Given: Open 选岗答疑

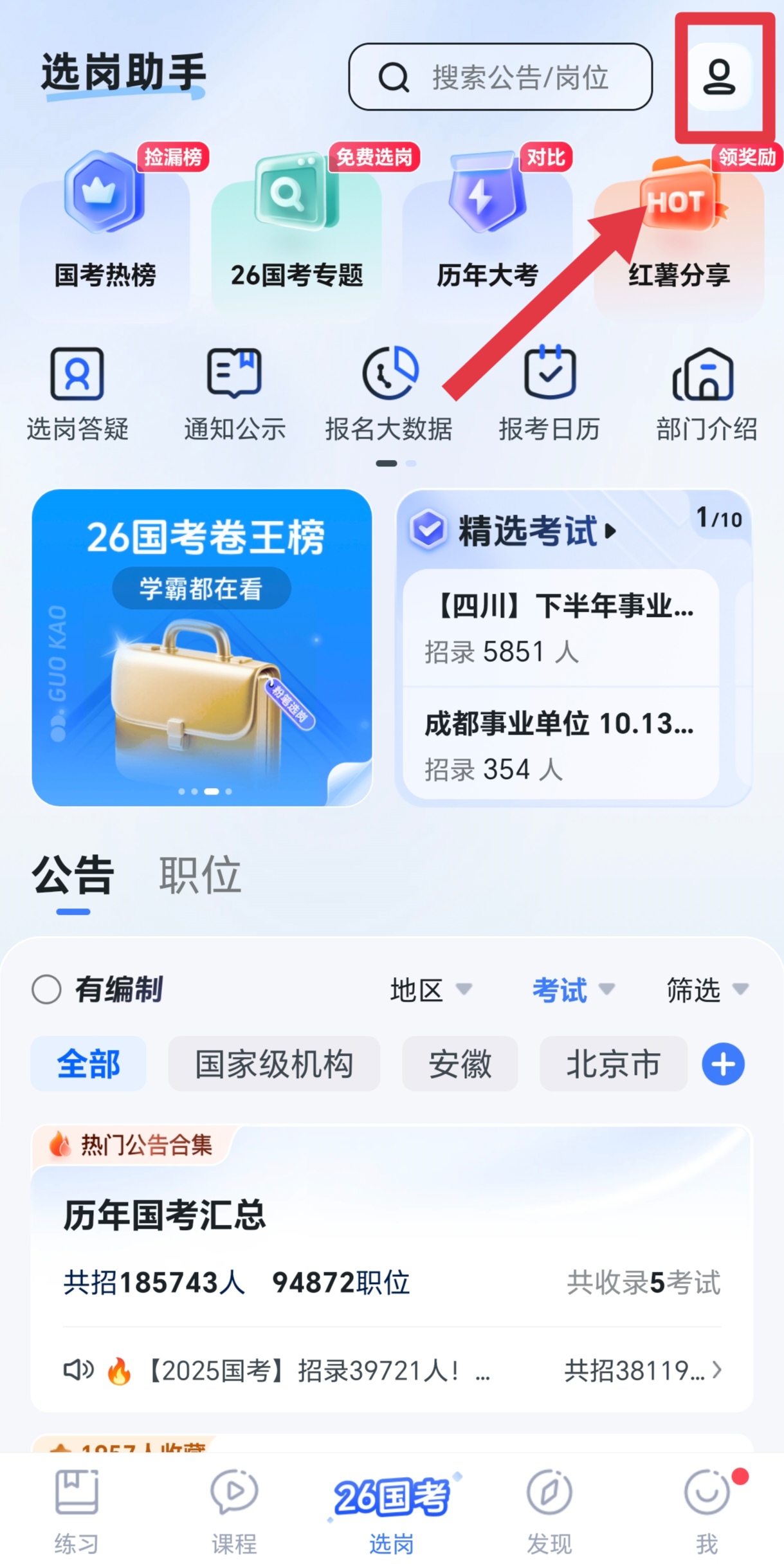Looking at the screenshot, I should tap(77, 393).
